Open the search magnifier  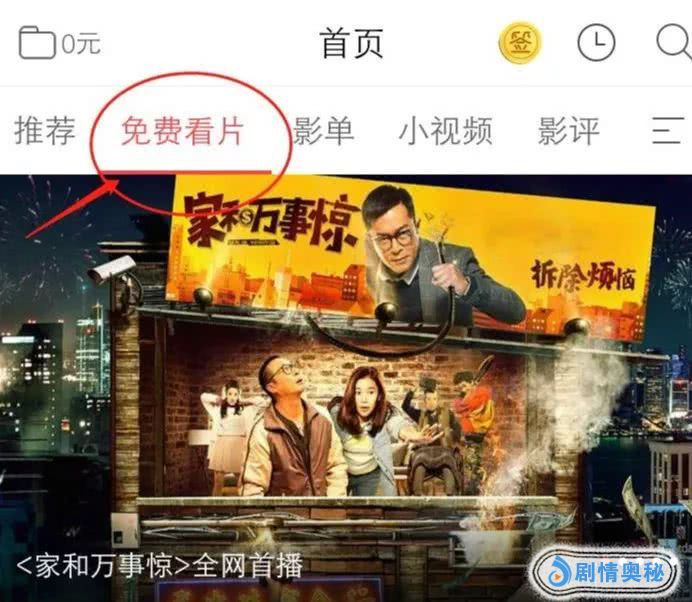(672, 43)
